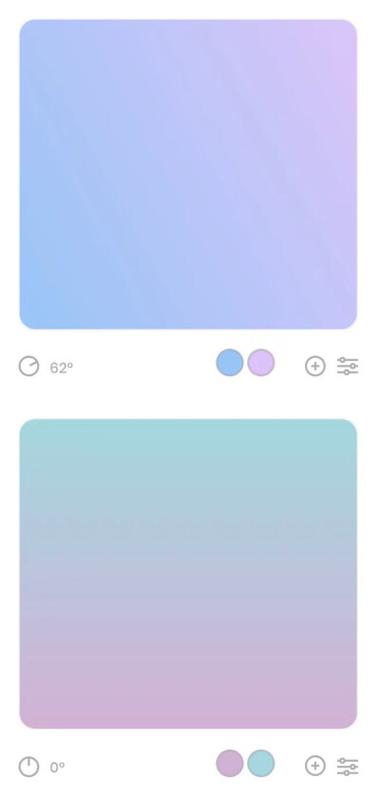Image resolution: width=380 pixels, height=798 pixels.
Task: Open adjustment sliders for the 0° gradient
Action: (348, 766)
